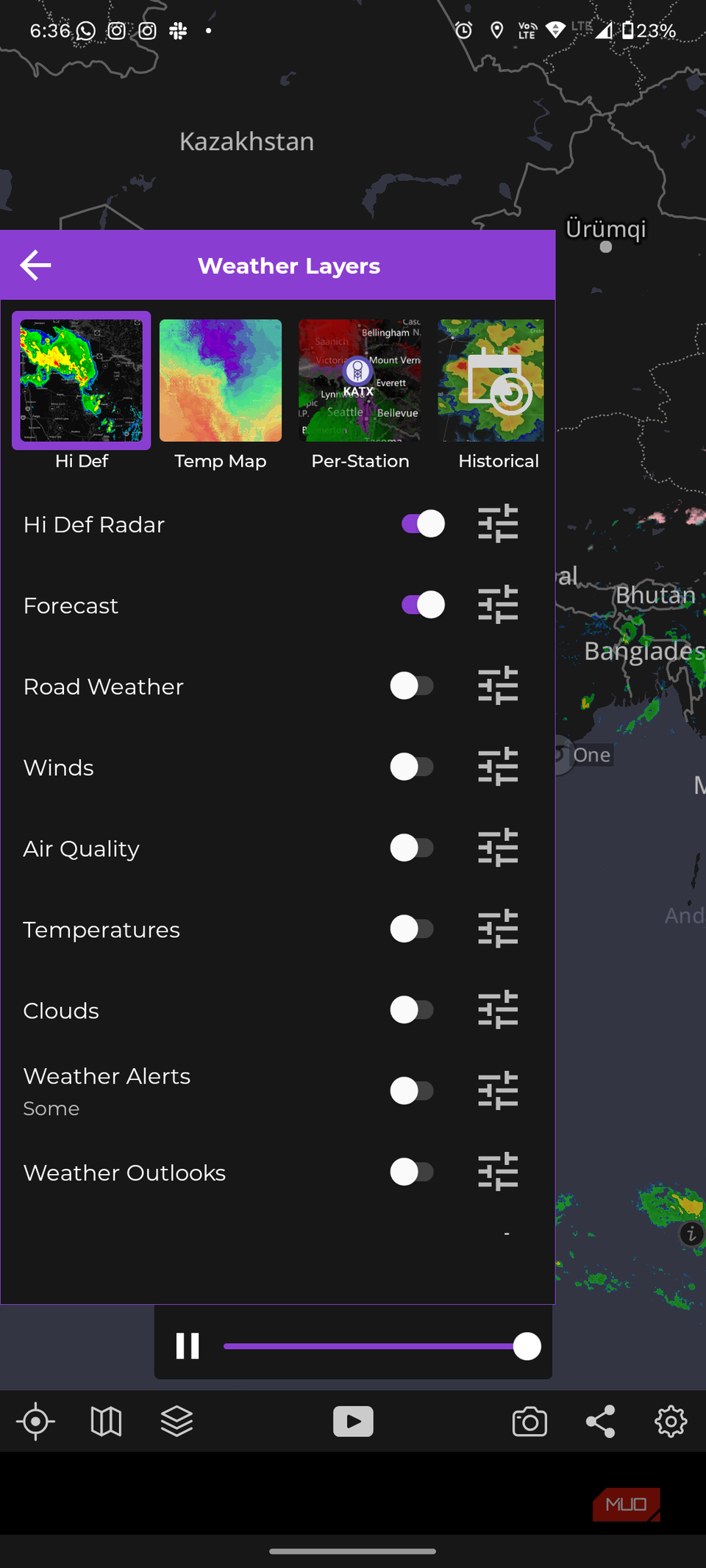
Task: Open the settings gear
Action: pyautogui.click(x=671, y=1421)
